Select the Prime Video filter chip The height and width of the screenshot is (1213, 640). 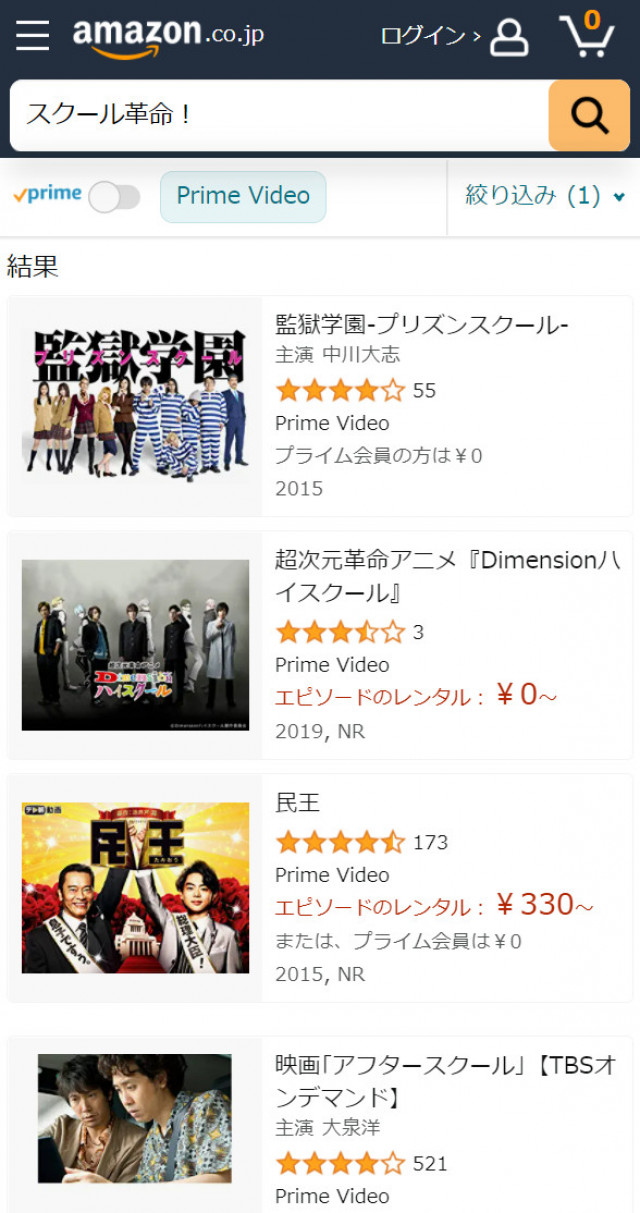(243, 196)
